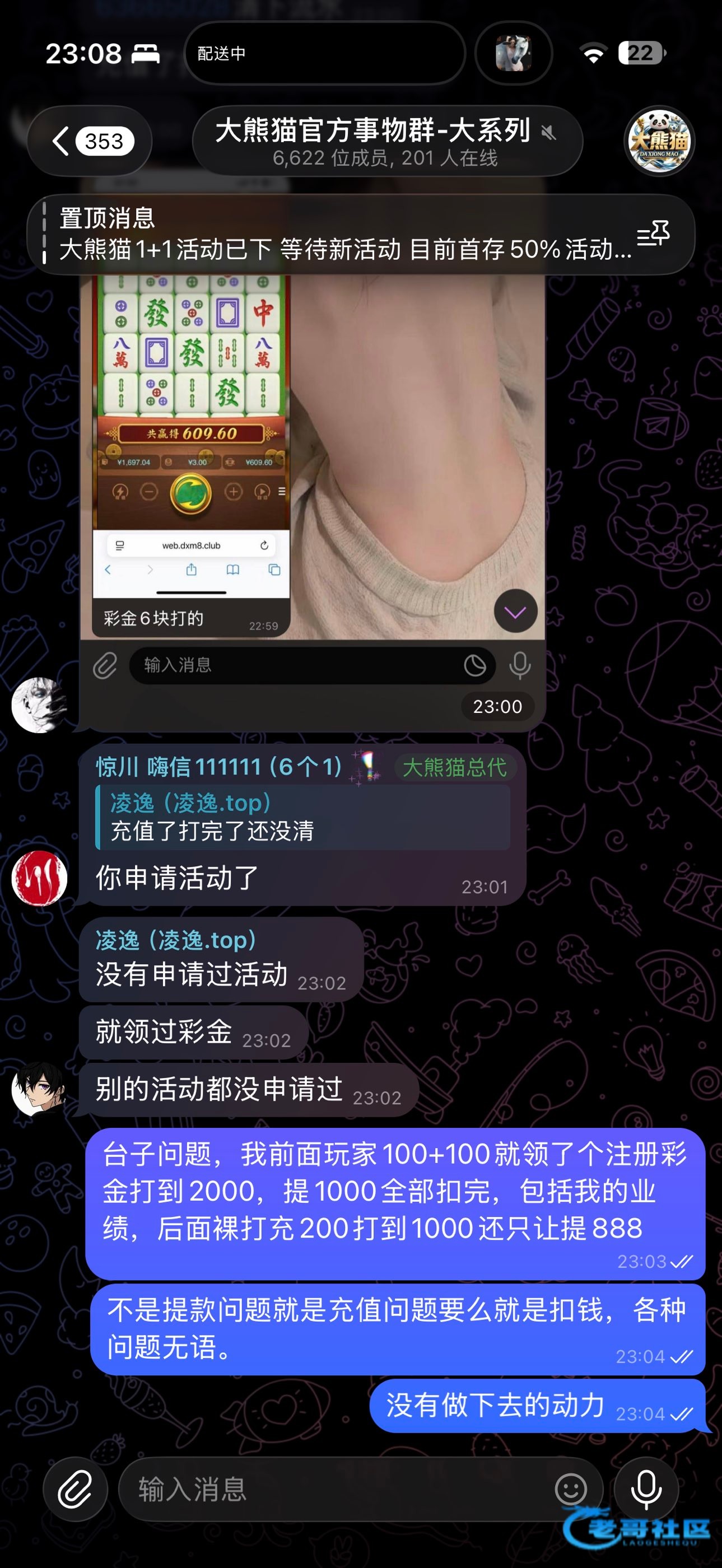Record a voice message with the microphone
The height and width of the screenshot is (1568, 722).
pyautogui.click(x=646, y=1489)
